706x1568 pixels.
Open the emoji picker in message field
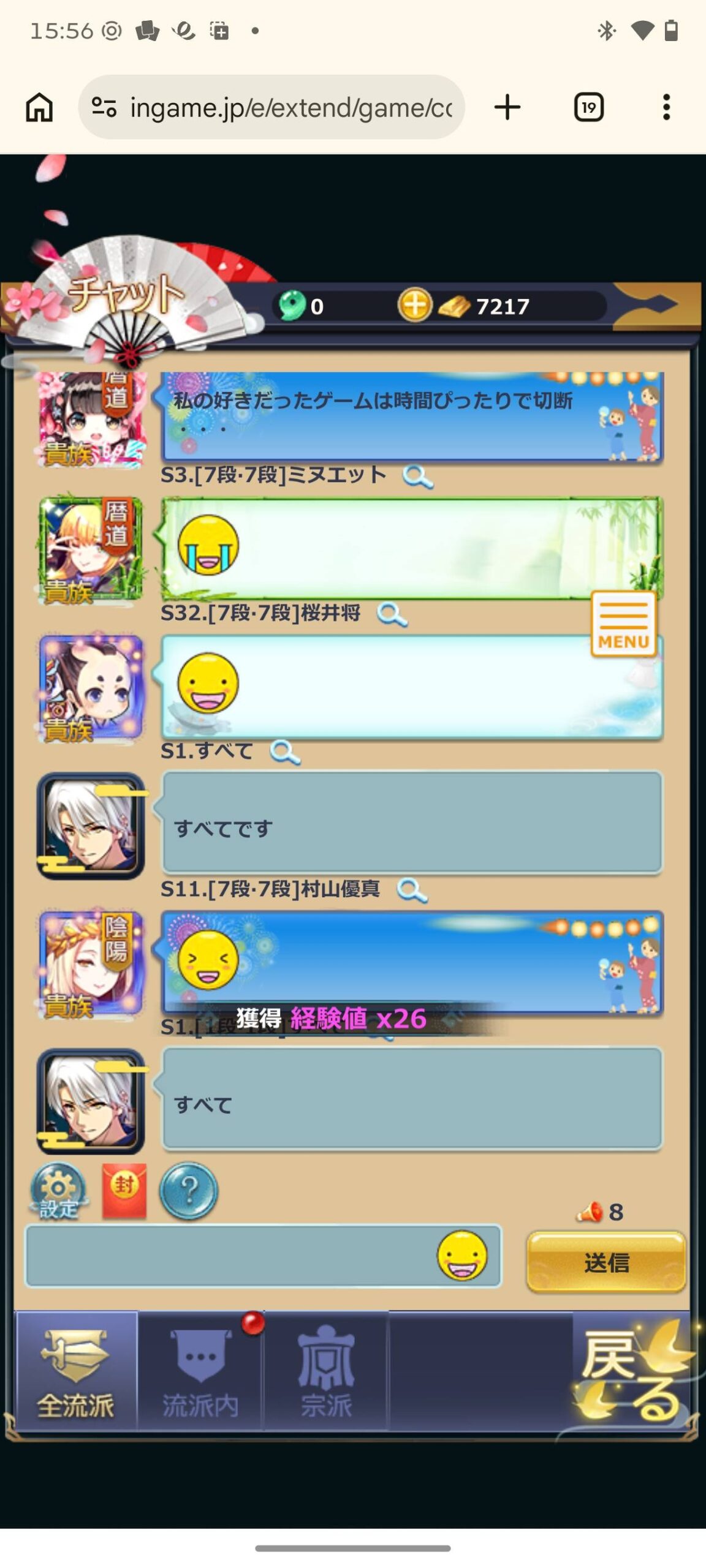462,1256
